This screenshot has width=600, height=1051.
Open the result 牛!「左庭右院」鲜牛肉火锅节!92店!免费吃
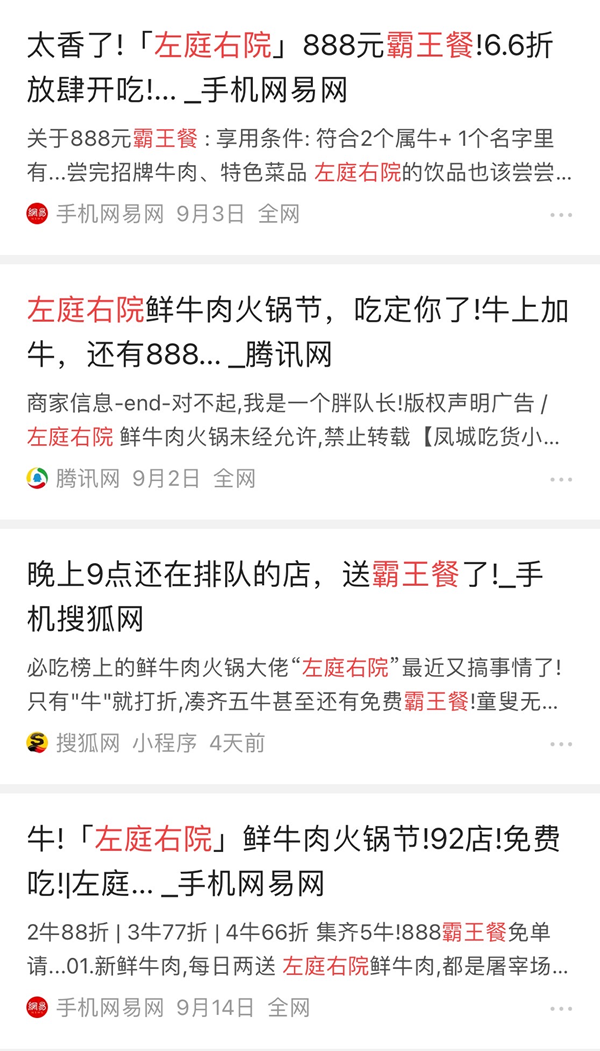click(294, 861)
